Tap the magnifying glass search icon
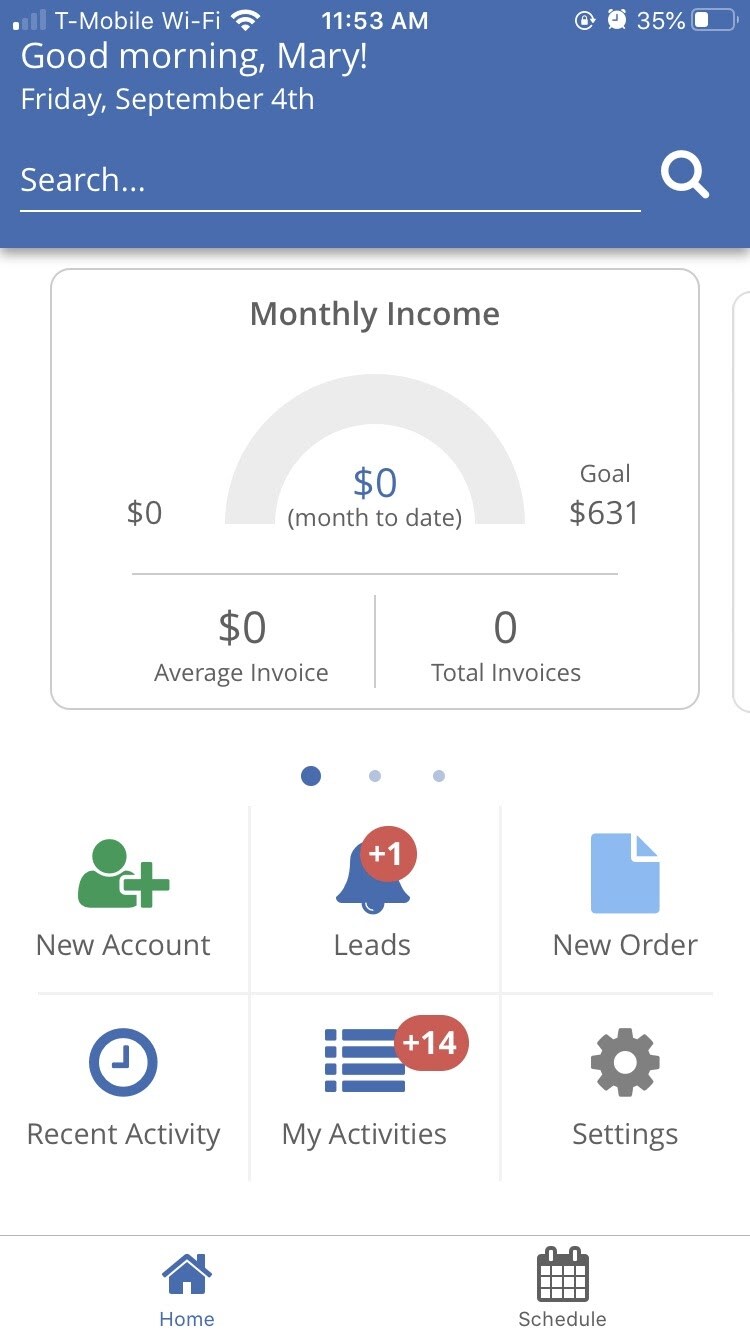750x1334 pixels. pos(685,177)
